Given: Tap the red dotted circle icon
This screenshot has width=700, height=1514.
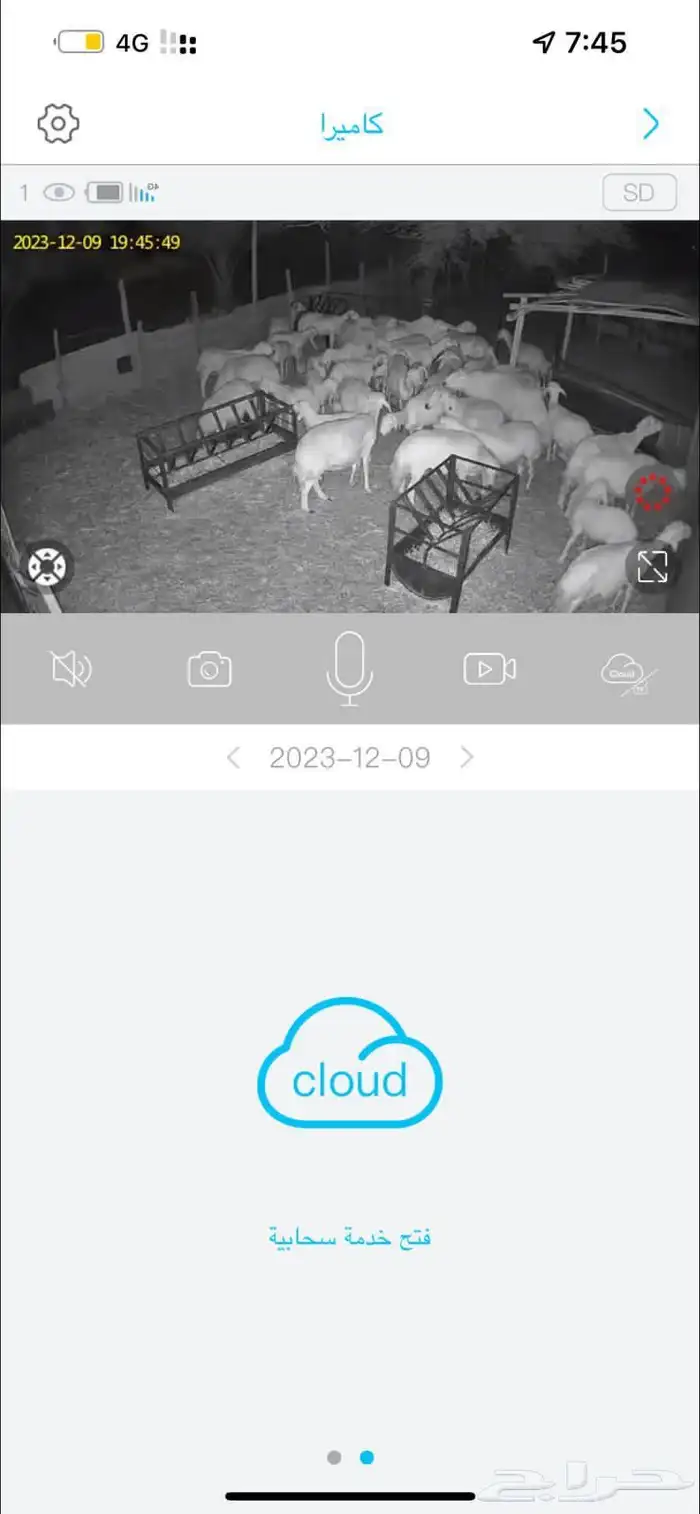Looking at the screenshot, I should pyautogui.click(x=652, y=491).
